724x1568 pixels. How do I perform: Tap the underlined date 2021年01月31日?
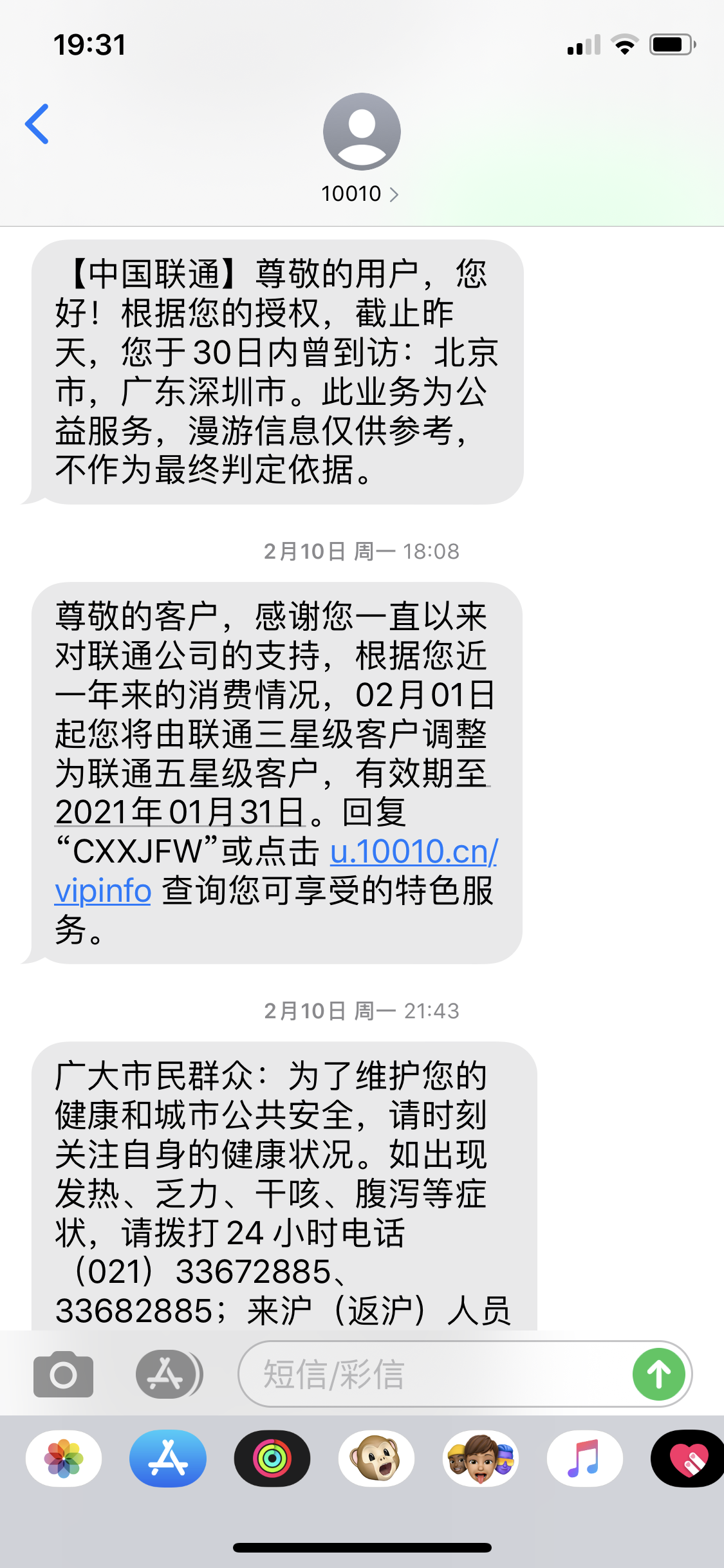(179, 812)
